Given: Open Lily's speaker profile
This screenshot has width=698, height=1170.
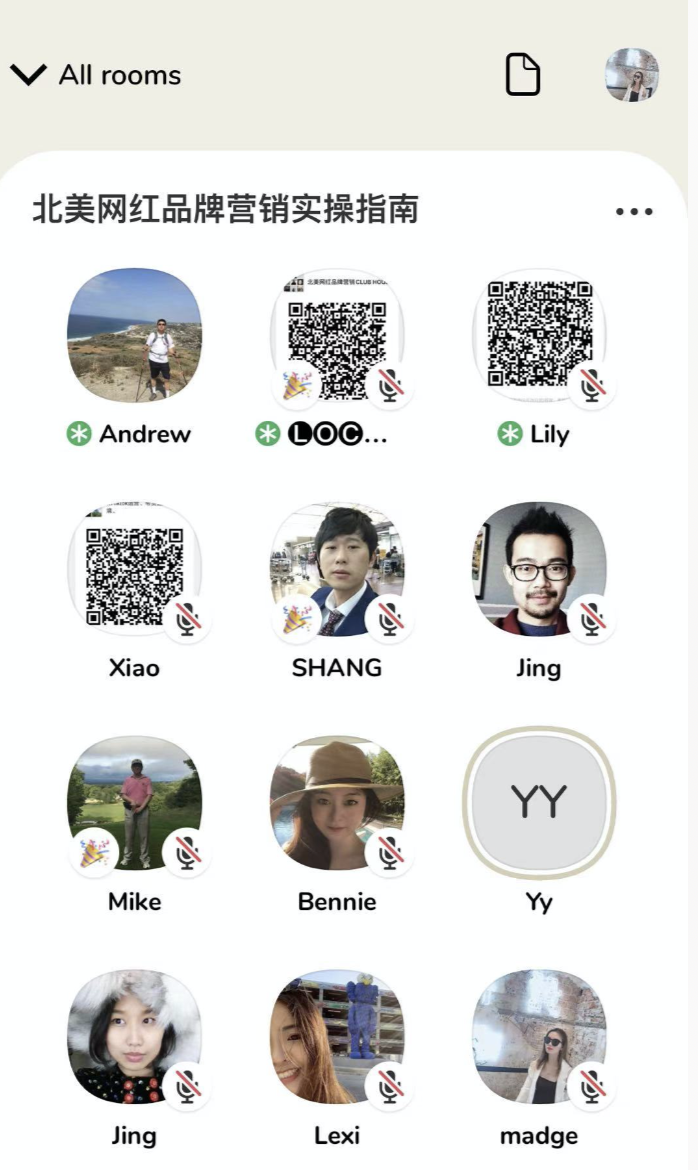Looking at the screenshot, I should [539, 335].
